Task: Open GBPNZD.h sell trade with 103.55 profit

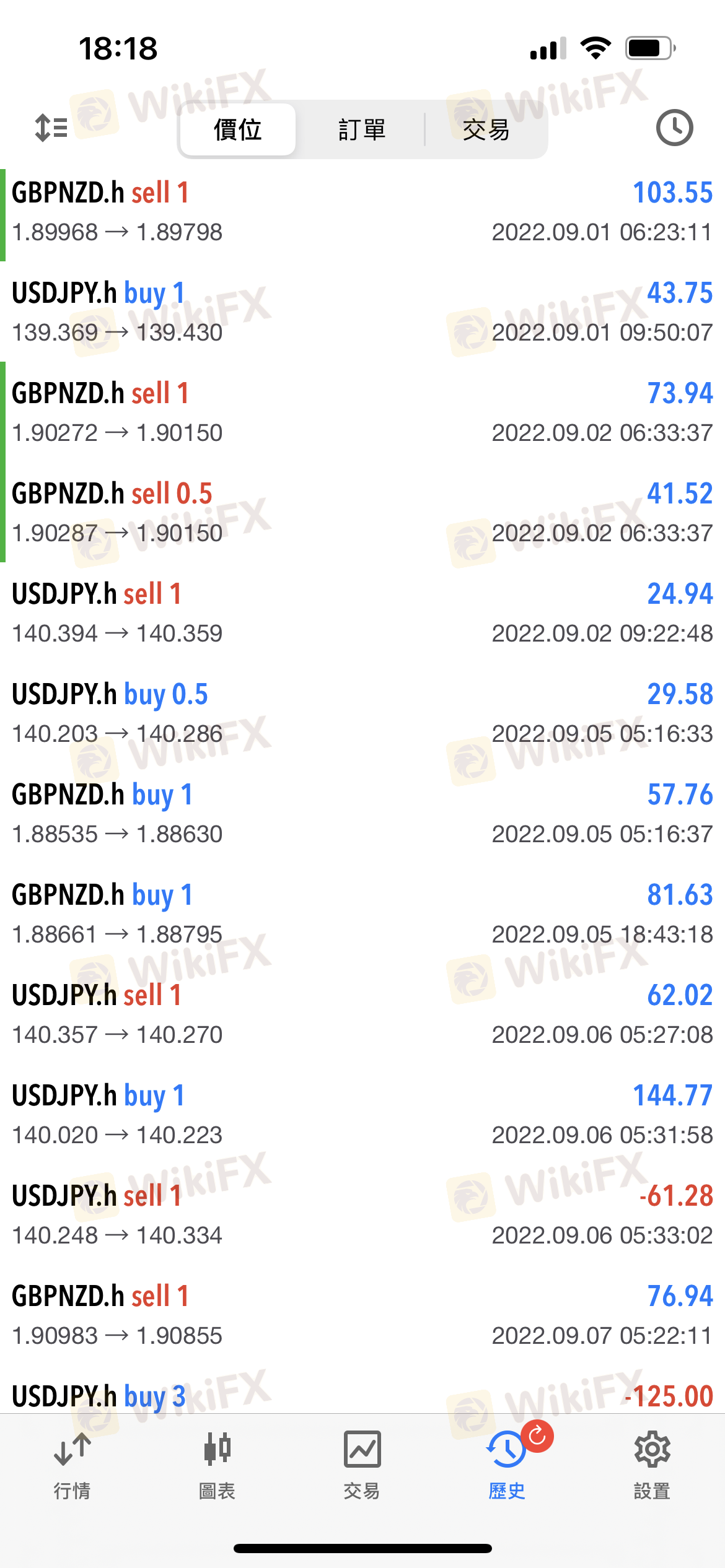Action: point(362,212)
